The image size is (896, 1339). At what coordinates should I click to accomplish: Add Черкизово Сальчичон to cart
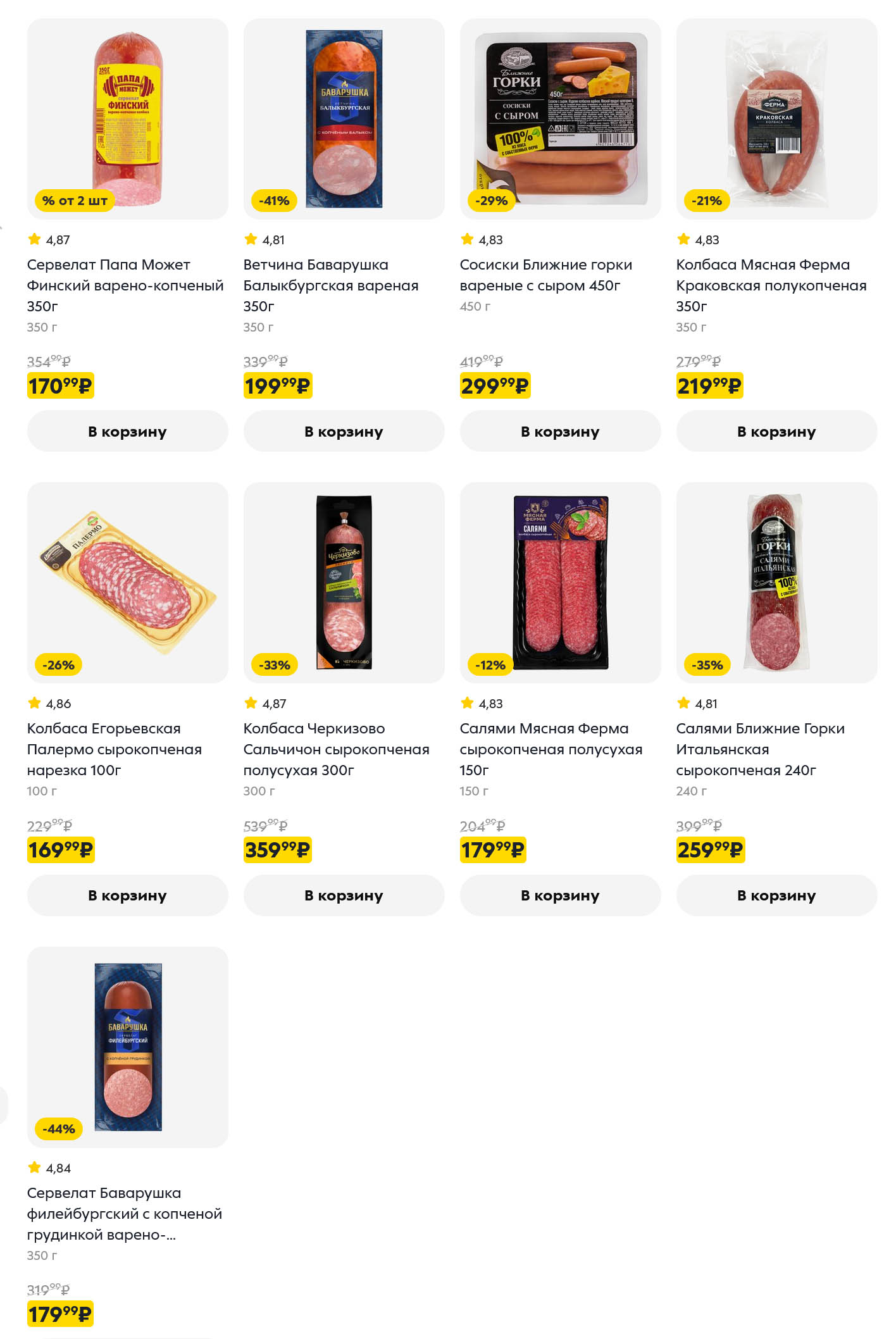(344, 895)
